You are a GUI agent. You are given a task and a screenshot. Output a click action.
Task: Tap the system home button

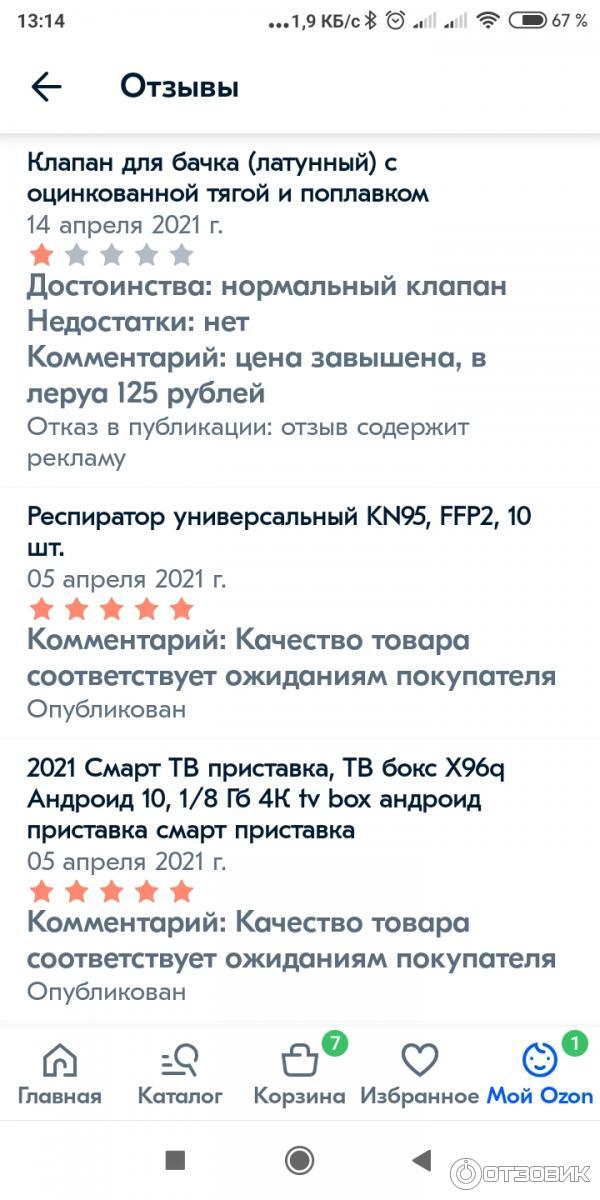299,1160
